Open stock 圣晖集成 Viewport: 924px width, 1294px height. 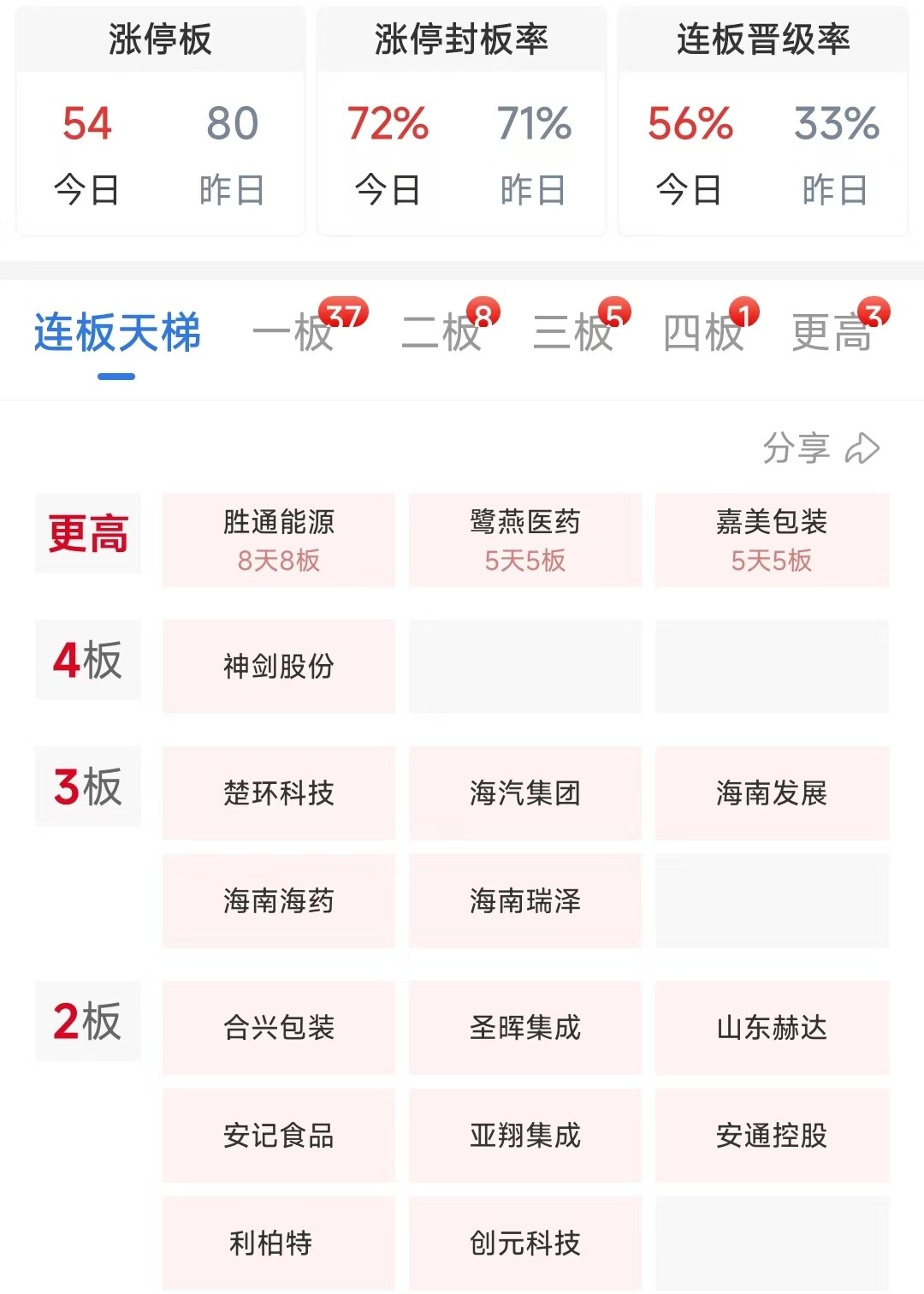pos(525,1027)
